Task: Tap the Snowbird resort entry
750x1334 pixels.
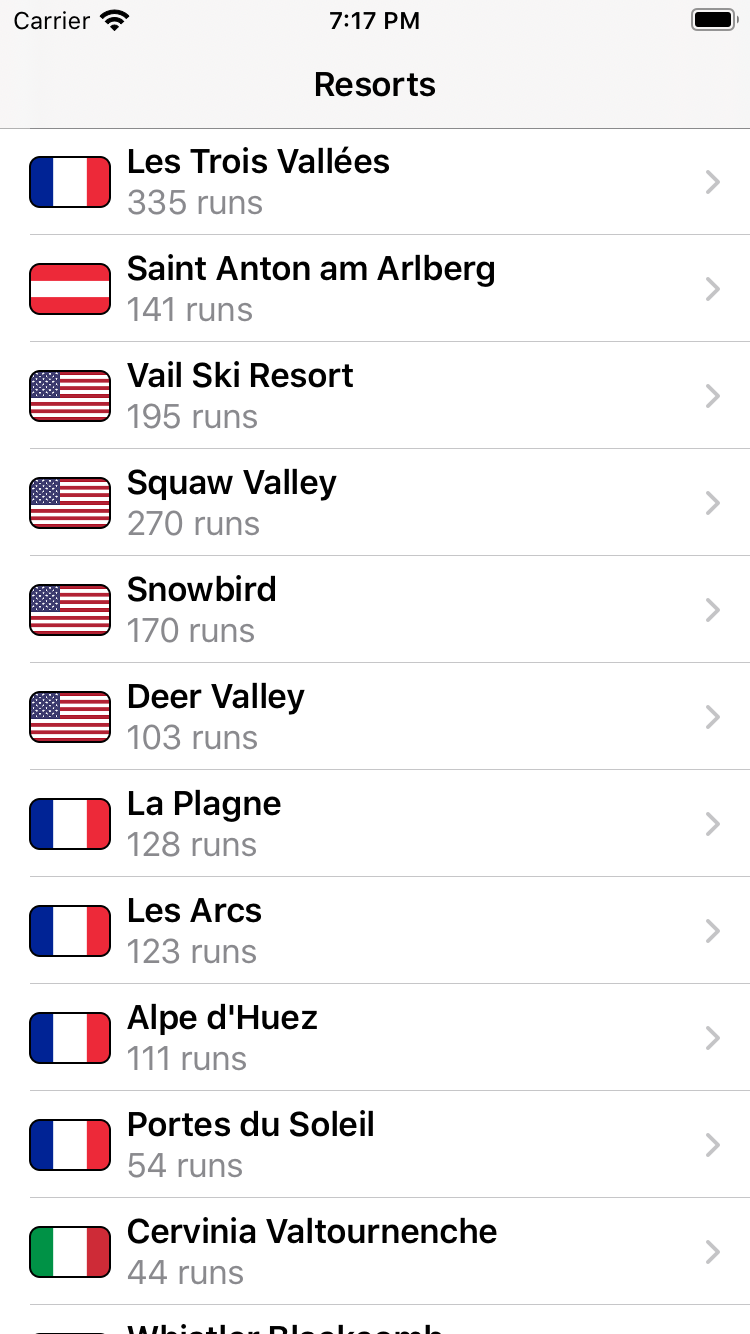Action: click(x=375, y=610)
